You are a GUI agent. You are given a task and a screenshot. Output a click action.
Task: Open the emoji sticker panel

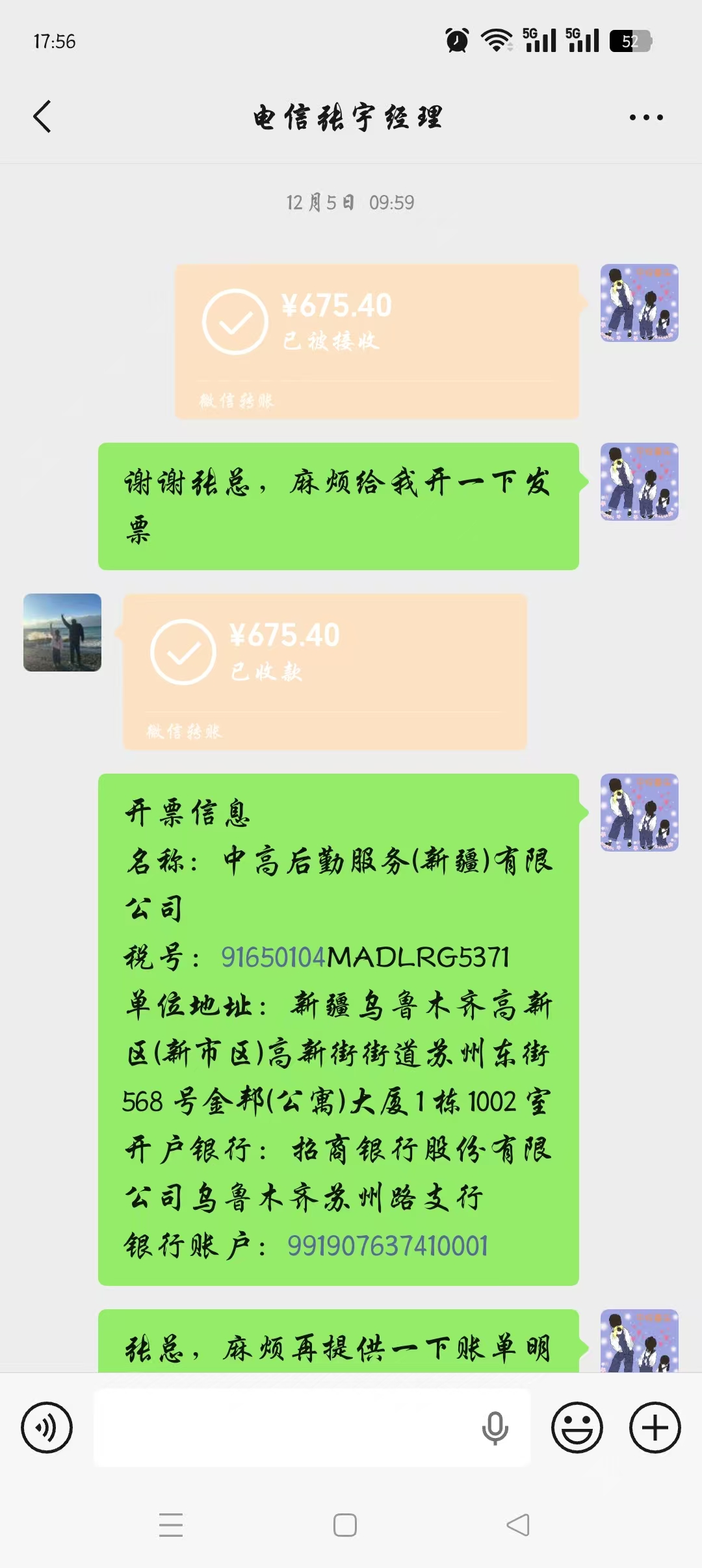(577, 1428)
